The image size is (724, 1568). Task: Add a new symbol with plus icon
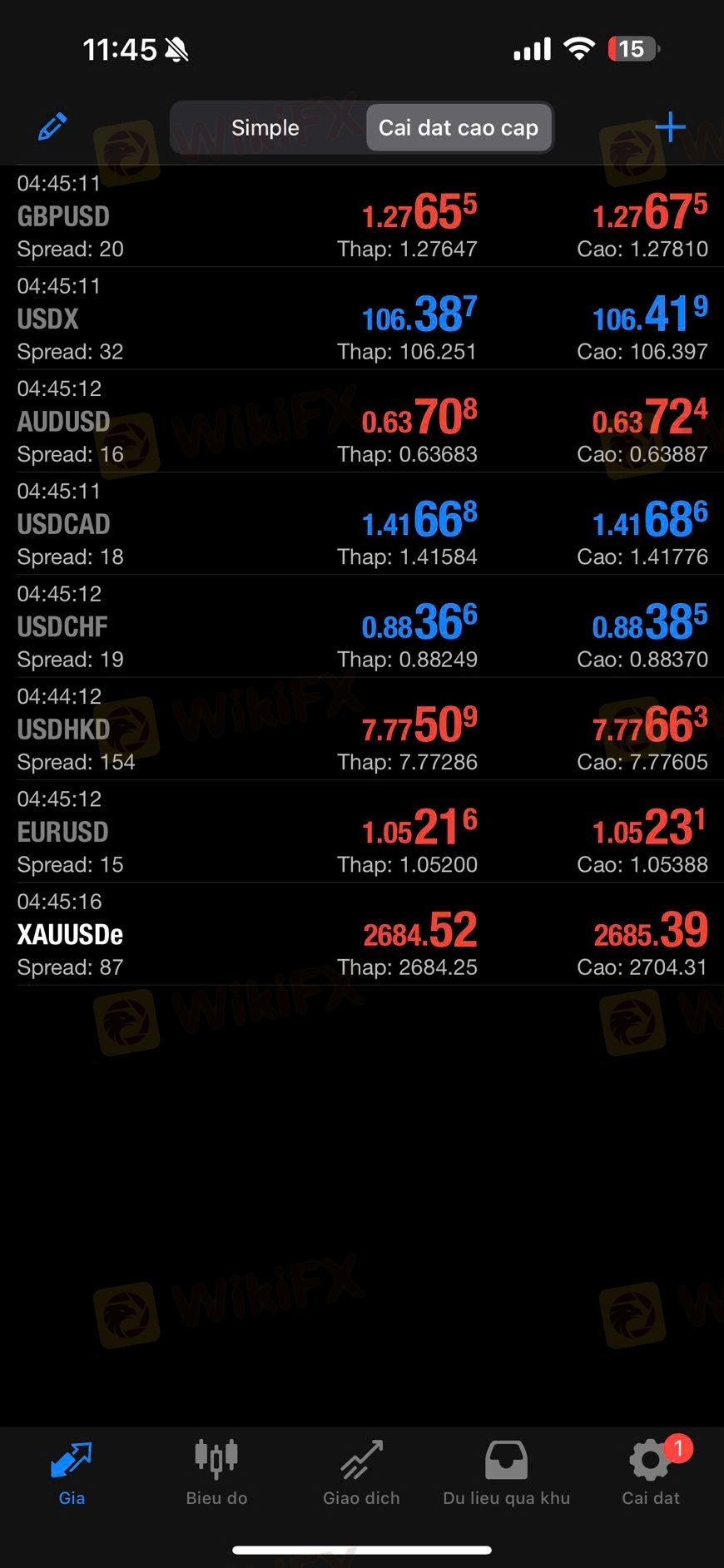pyautogui.click(x=670, y=127)
